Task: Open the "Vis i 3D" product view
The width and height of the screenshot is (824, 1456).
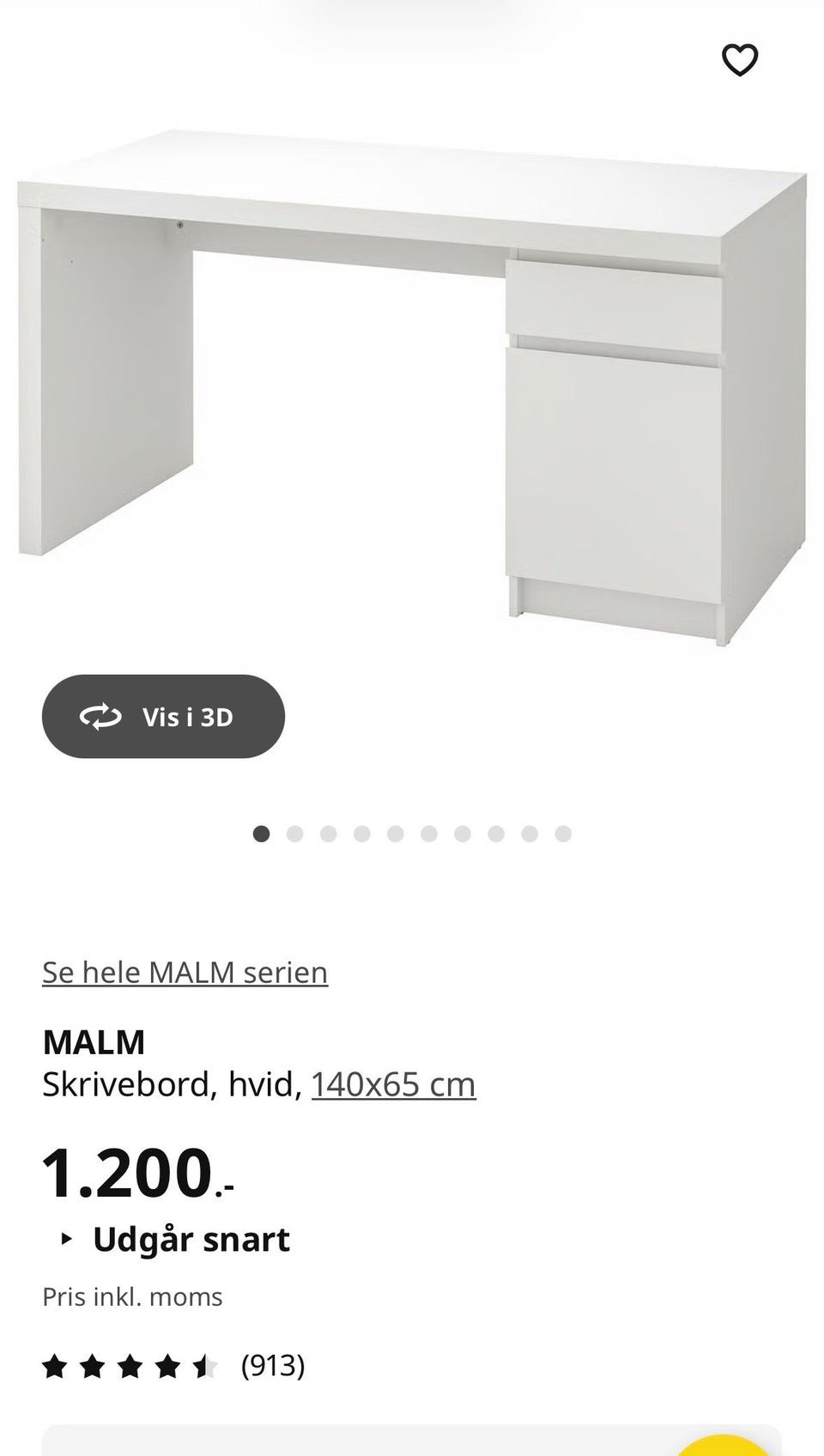Action: pos(163,716)
